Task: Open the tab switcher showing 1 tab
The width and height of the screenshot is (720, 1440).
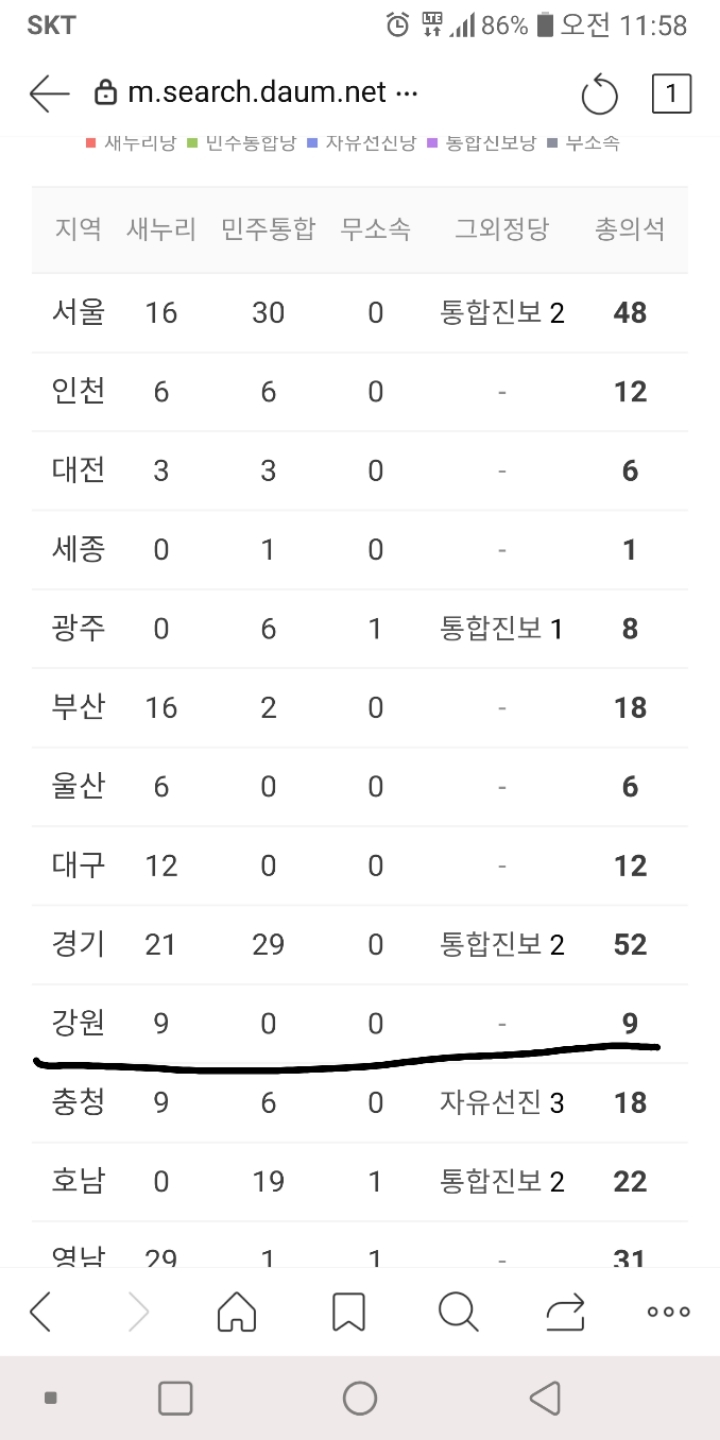Action: coord(671,94)
